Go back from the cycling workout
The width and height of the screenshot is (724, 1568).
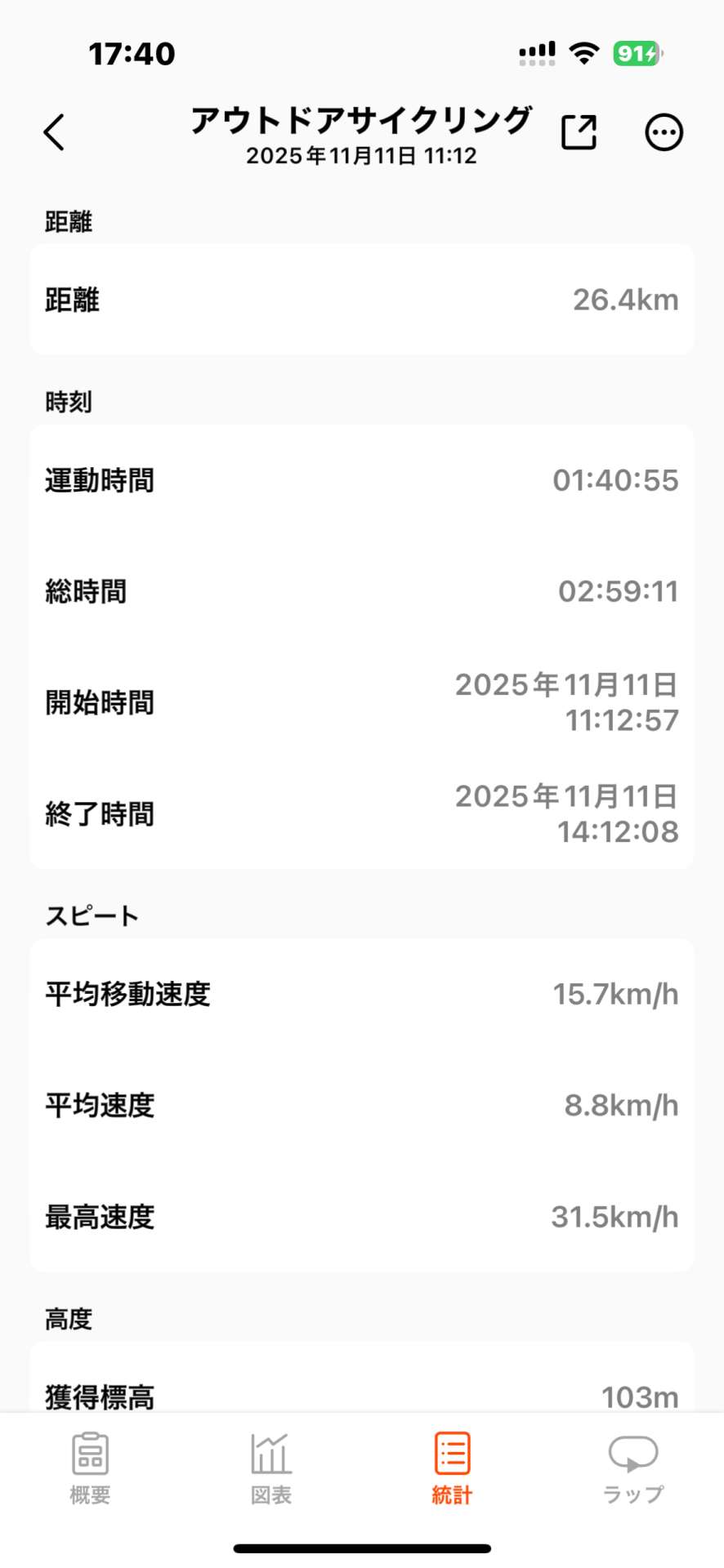tap(54, 132)
